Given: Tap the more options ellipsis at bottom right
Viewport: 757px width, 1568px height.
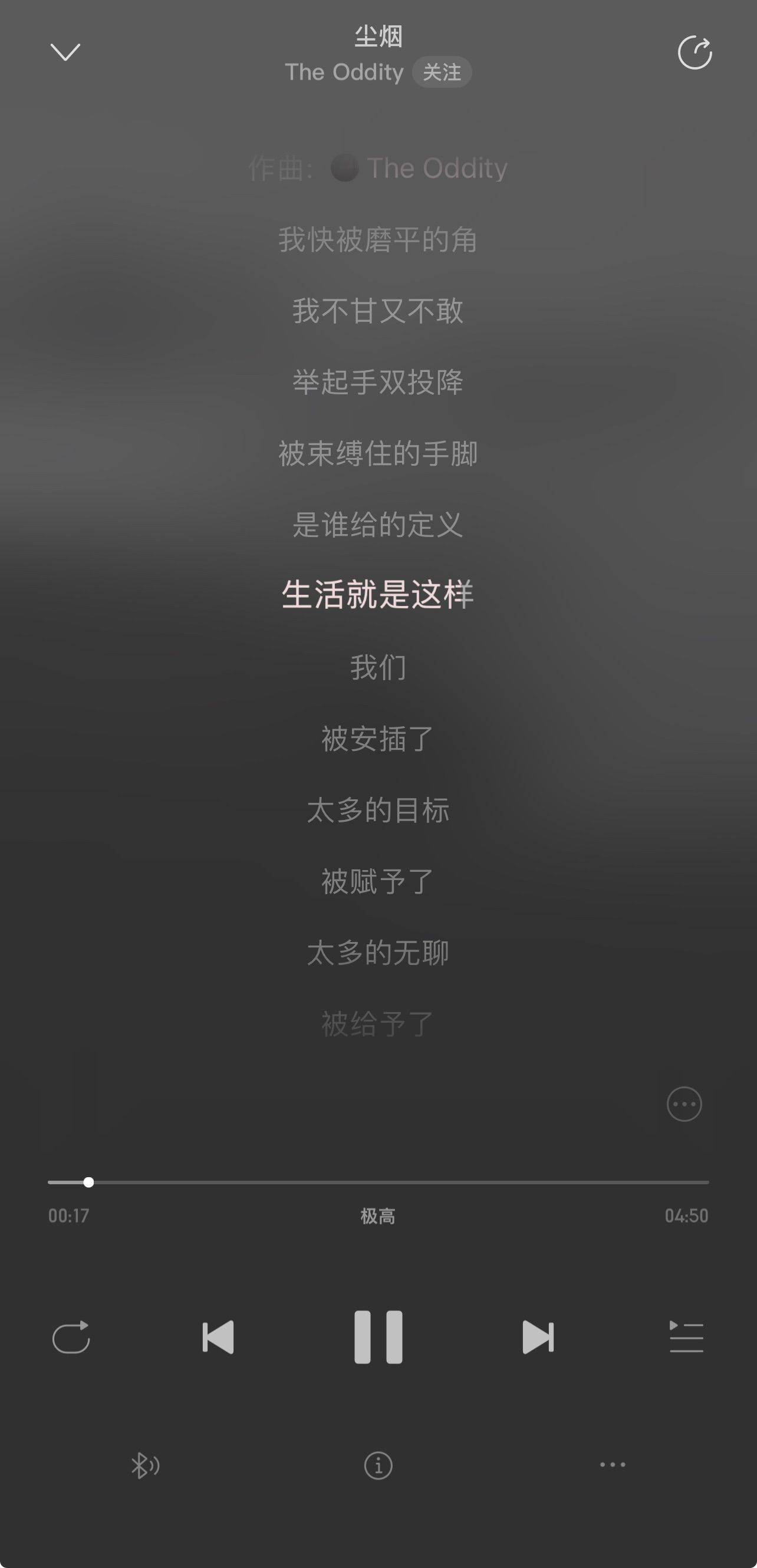Looking at the screenshot, I should tap(612, 1465).
